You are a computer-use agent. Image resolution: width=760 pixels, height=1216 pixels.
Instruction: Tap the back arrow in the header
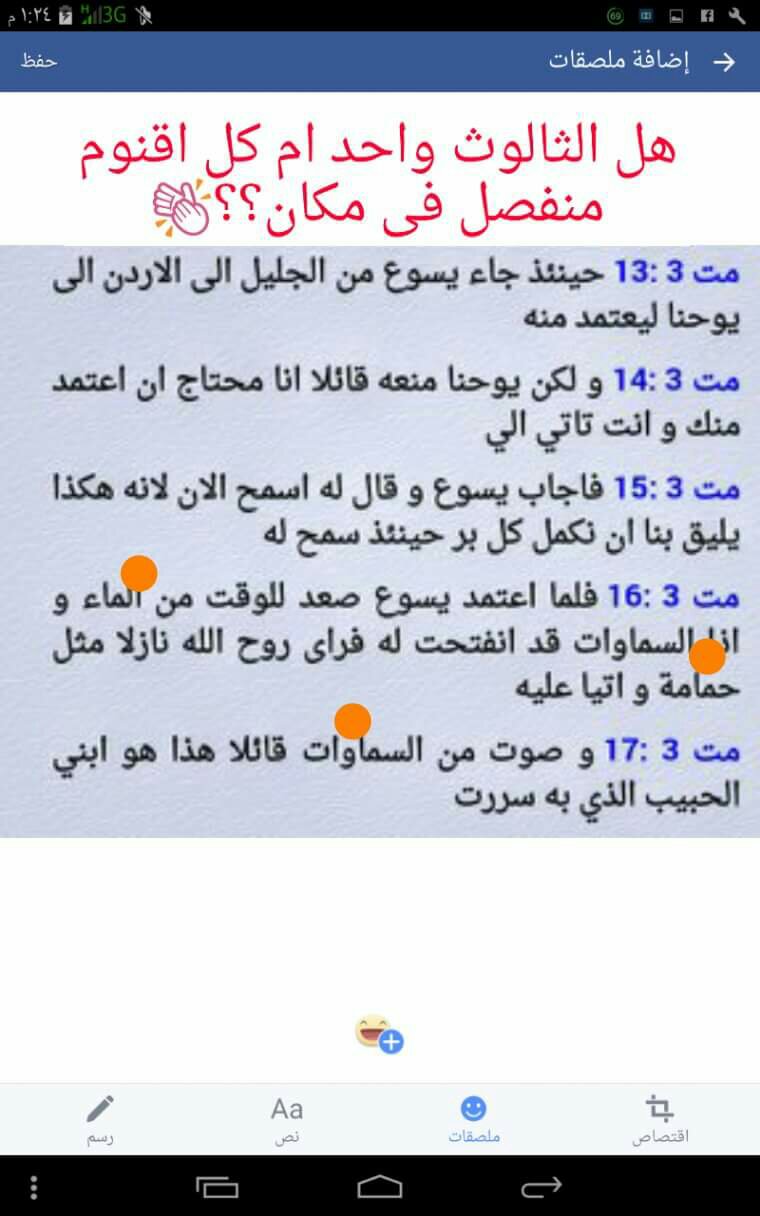[x=724, y=61]
